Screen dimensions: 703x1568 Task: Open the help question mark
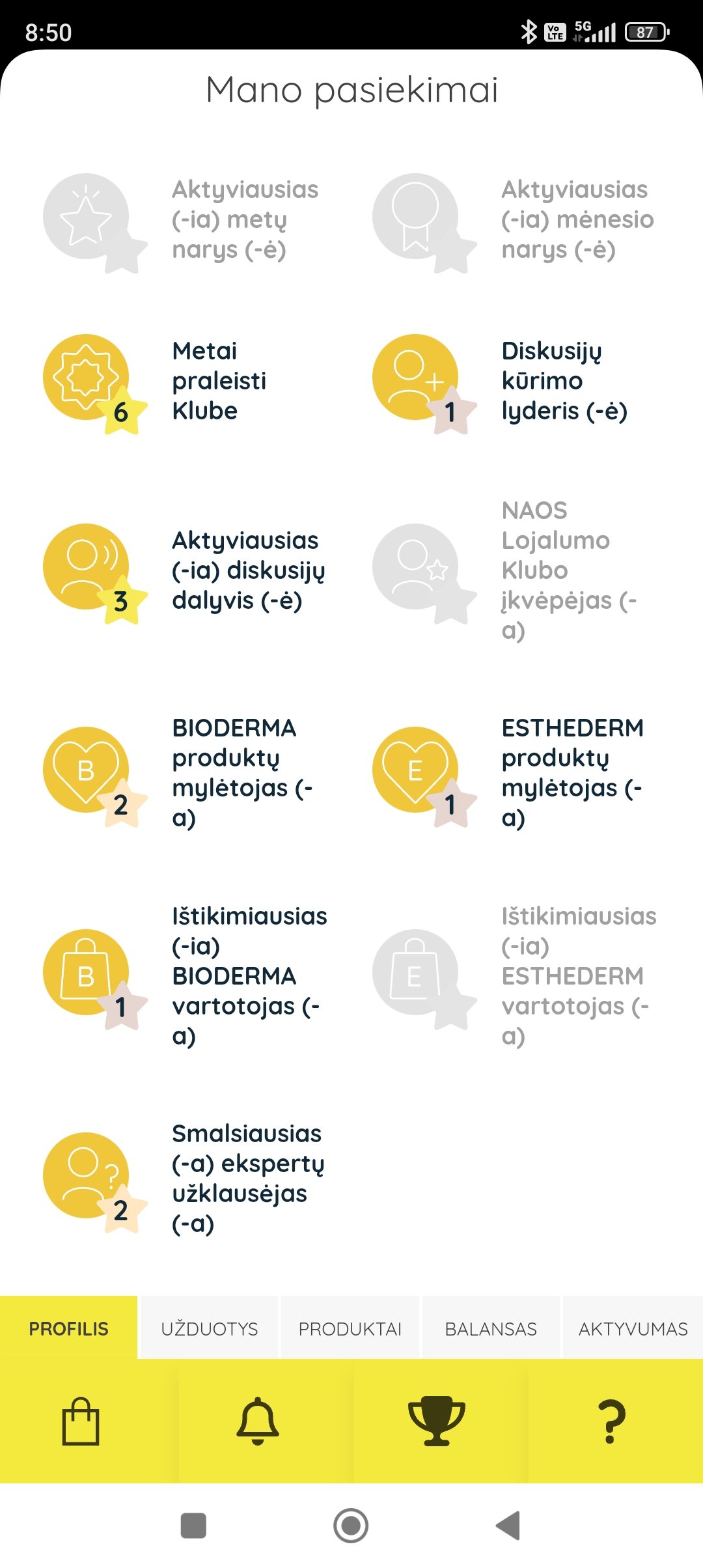tap(612, 1421)
